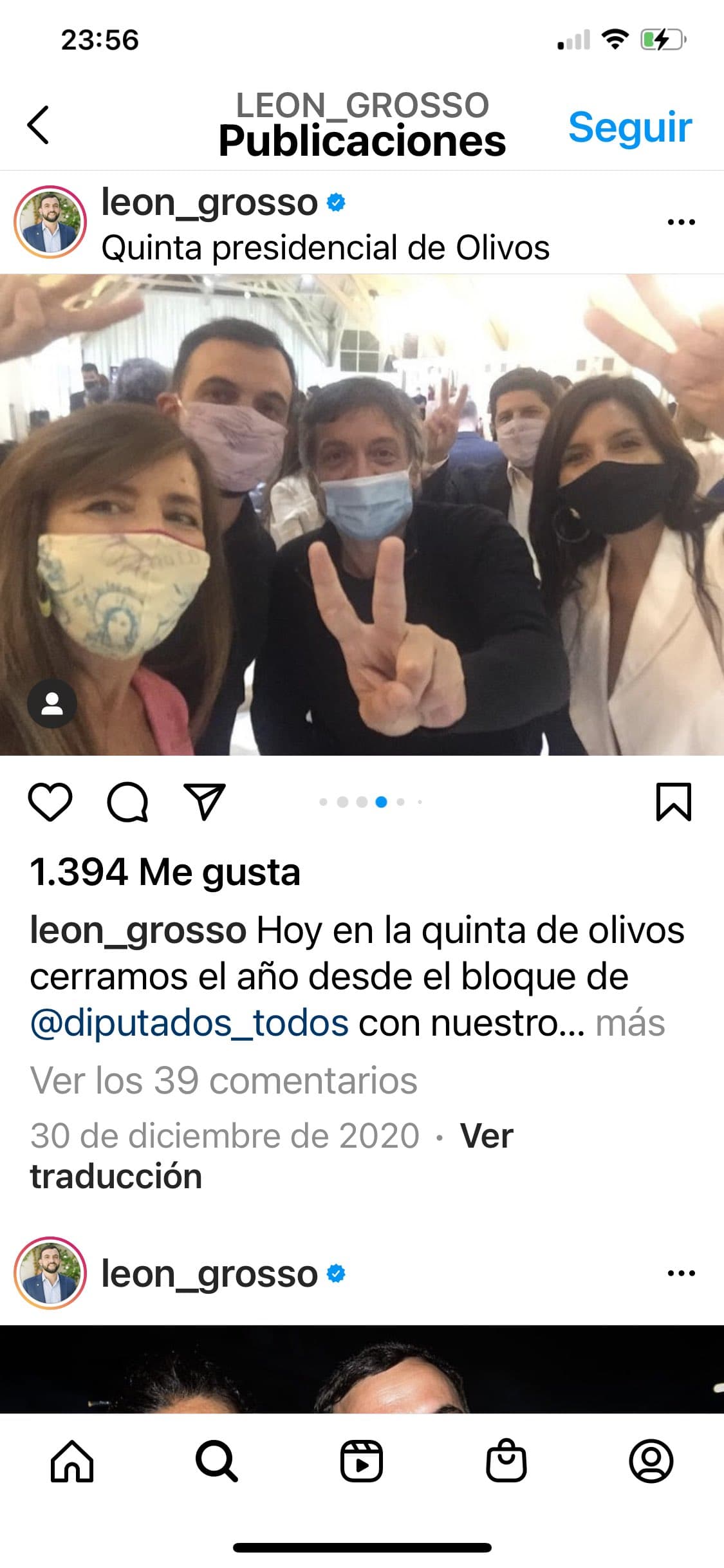This screenshot has width=724, height=1568.
Task: Switch to the Profile tab
Action: [x=651, y=1461]
